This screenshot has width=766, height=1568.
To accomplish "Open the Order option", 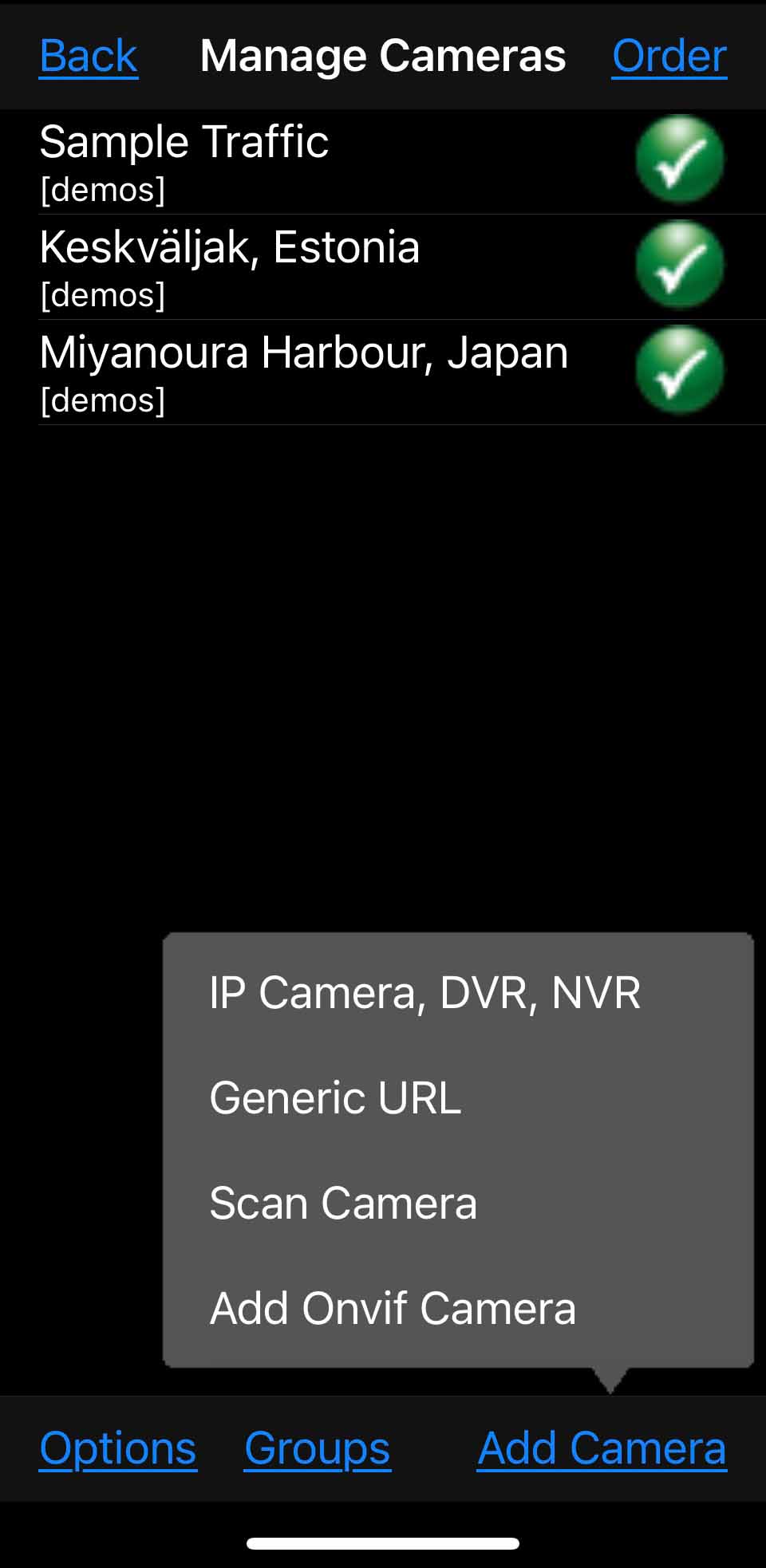I will 669,57.
